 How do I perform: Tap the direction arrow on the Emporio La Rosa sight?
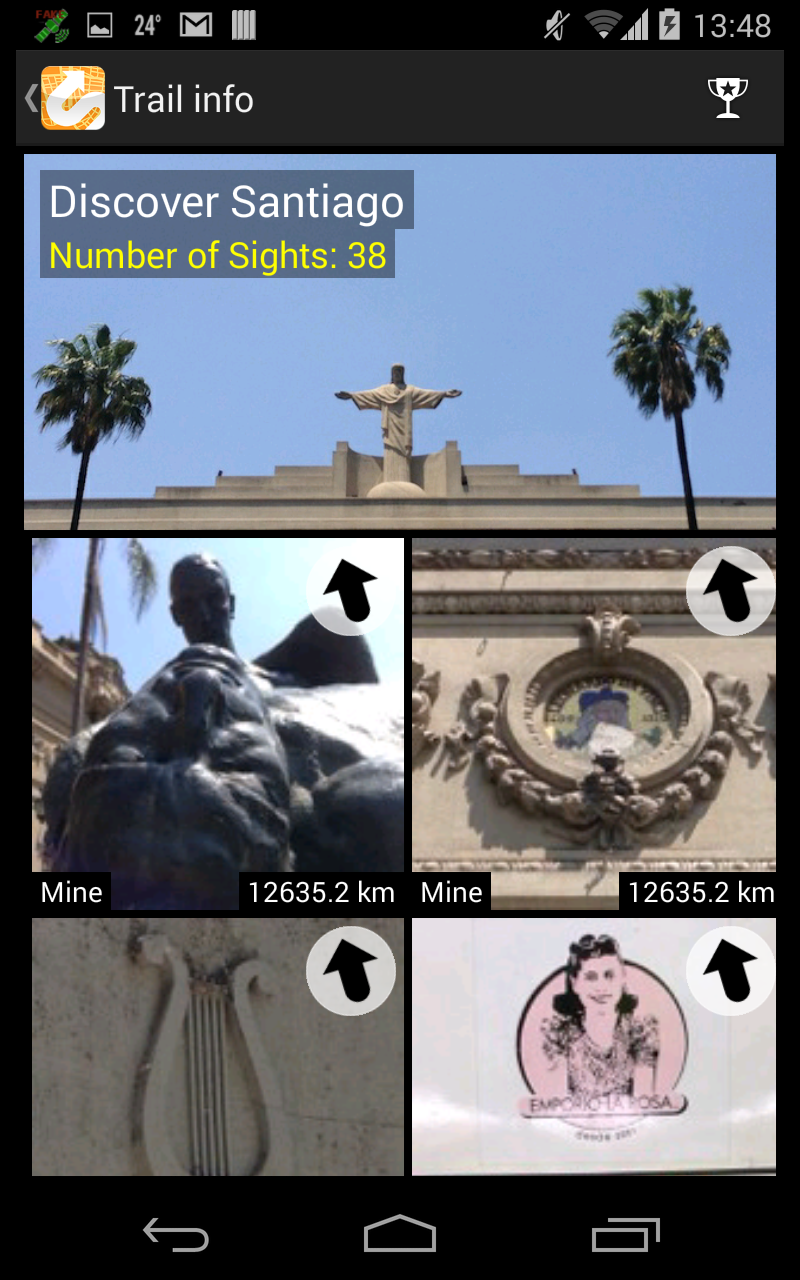[729, 971]
